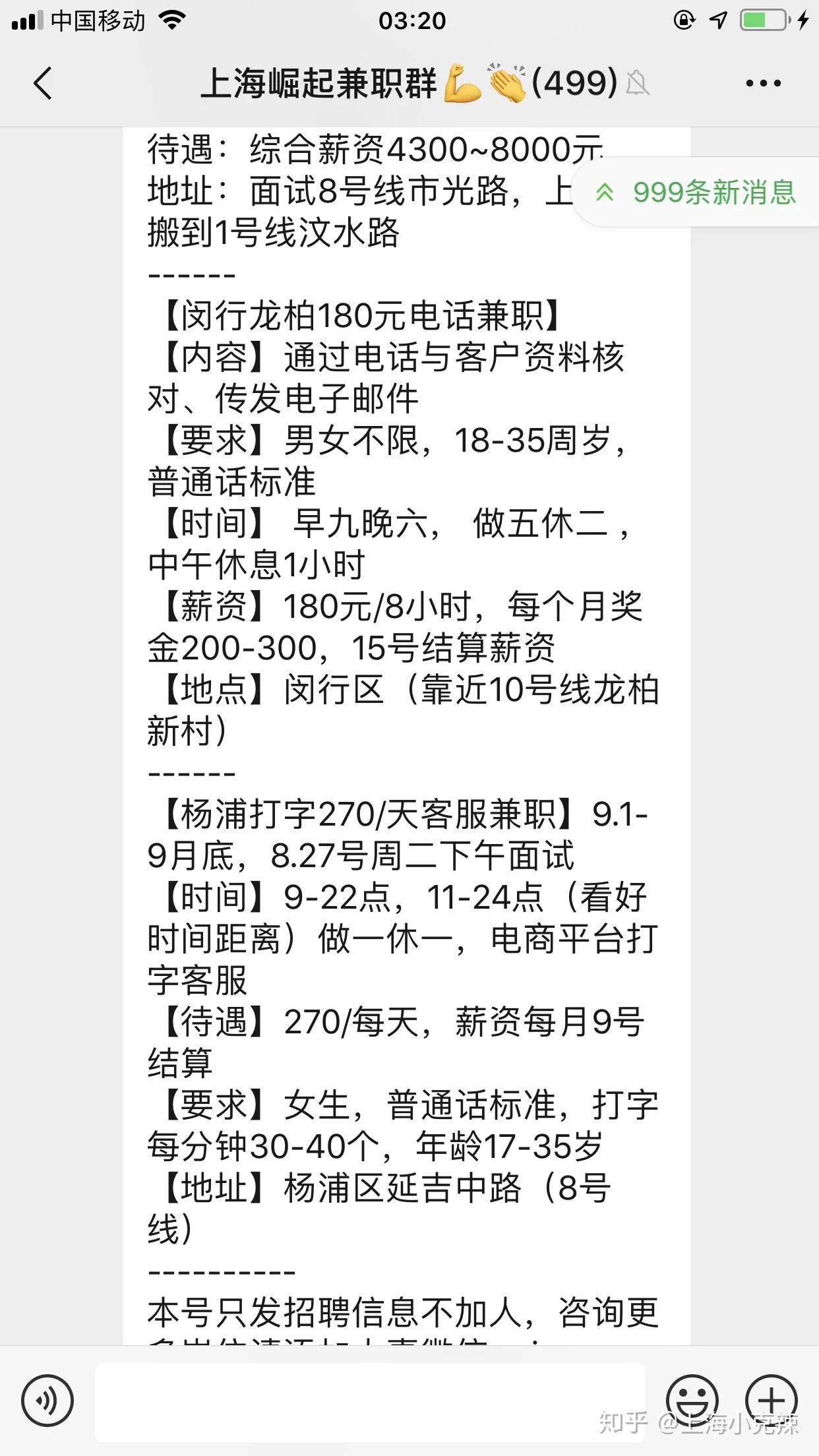Viewport: 819px width, 1456px height.
Task: Open the emoji sticker panel
Action: (x=692, y=1400)
